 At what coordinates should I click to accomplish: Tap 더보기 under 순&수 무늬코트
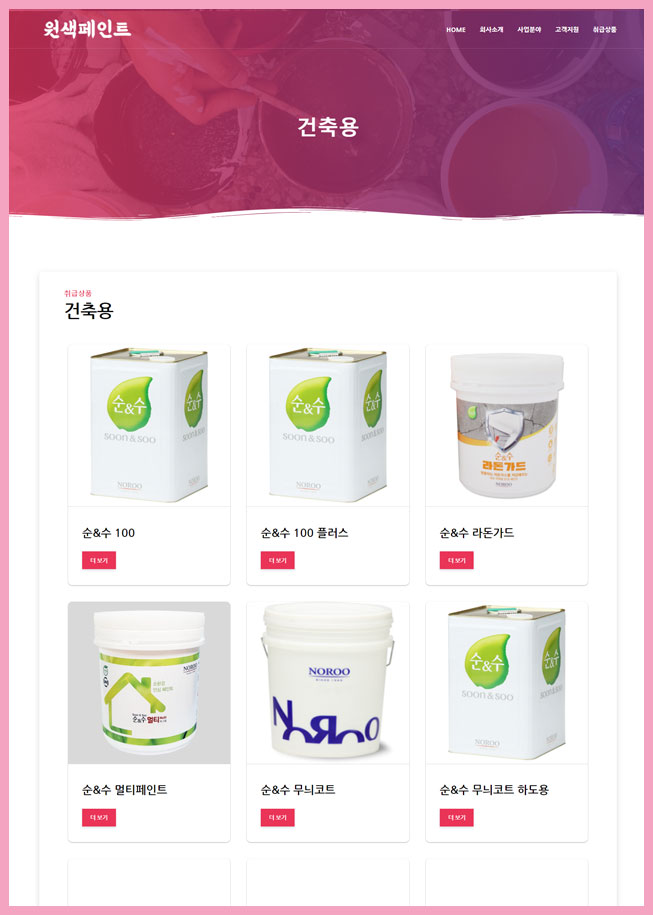coord(277,818)
